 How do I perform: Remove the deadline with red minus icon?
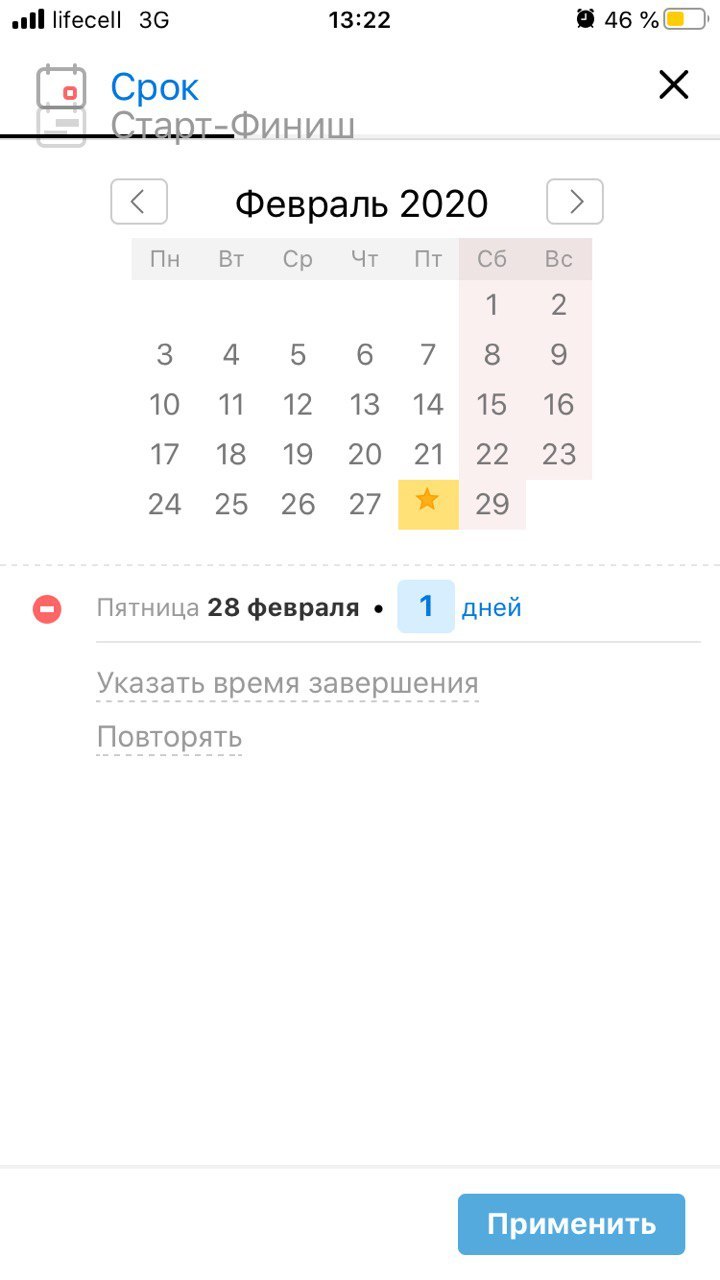pyautogui.click(x=47, y=608)
